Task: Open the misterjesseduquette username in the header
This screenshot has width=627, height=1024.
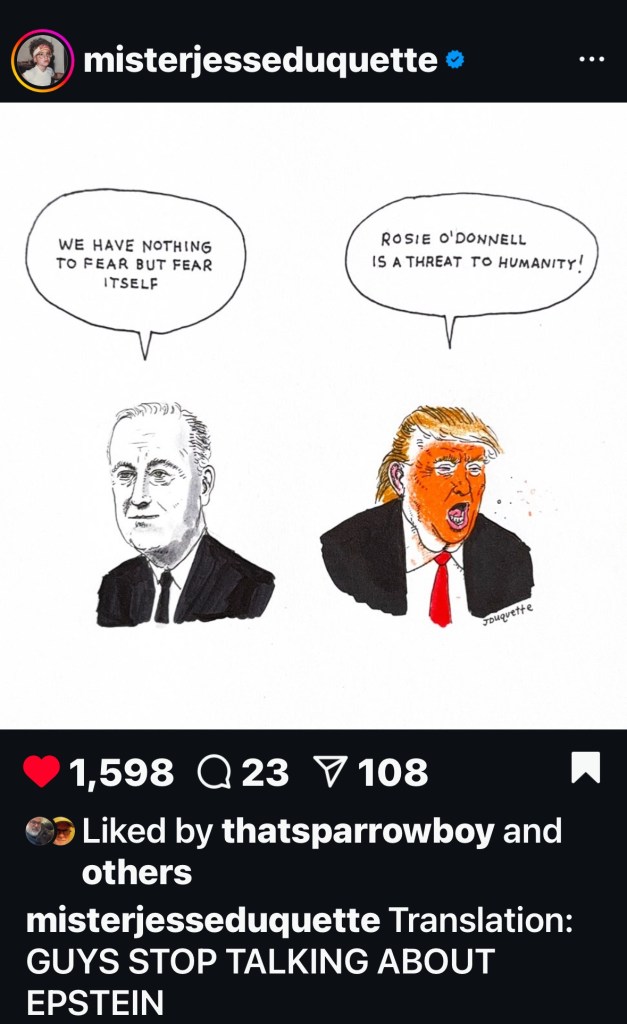Action: point(260,60)
